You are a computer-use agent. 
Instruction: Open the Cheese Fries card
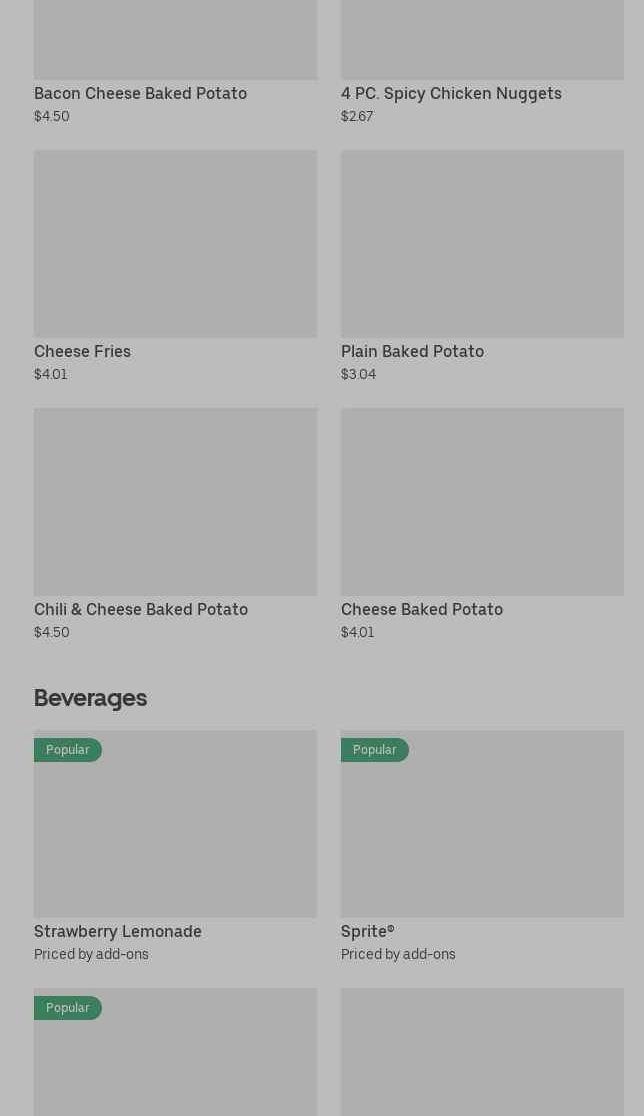coord(175,265)
